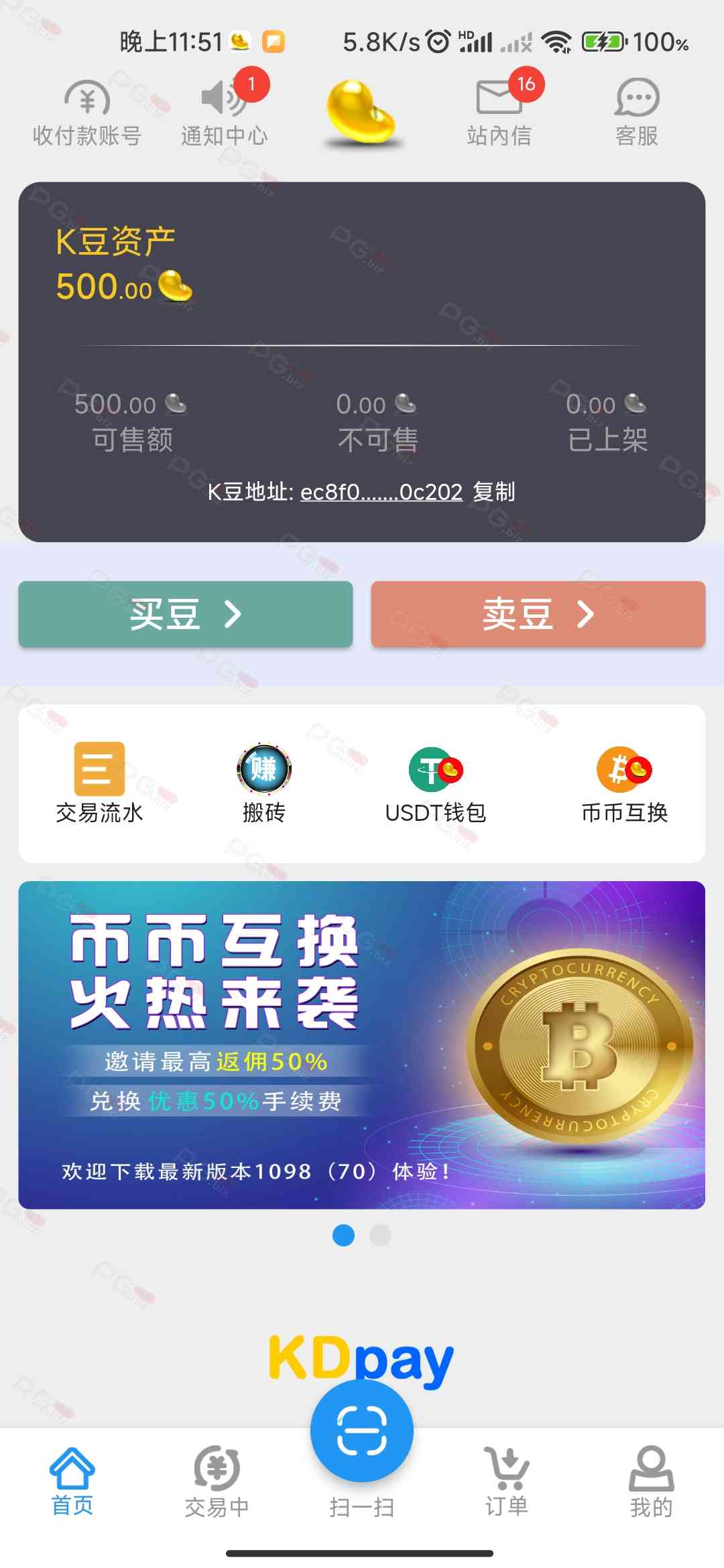
Task: Tap the 买豆 buy button
Action: click(186, 614)
